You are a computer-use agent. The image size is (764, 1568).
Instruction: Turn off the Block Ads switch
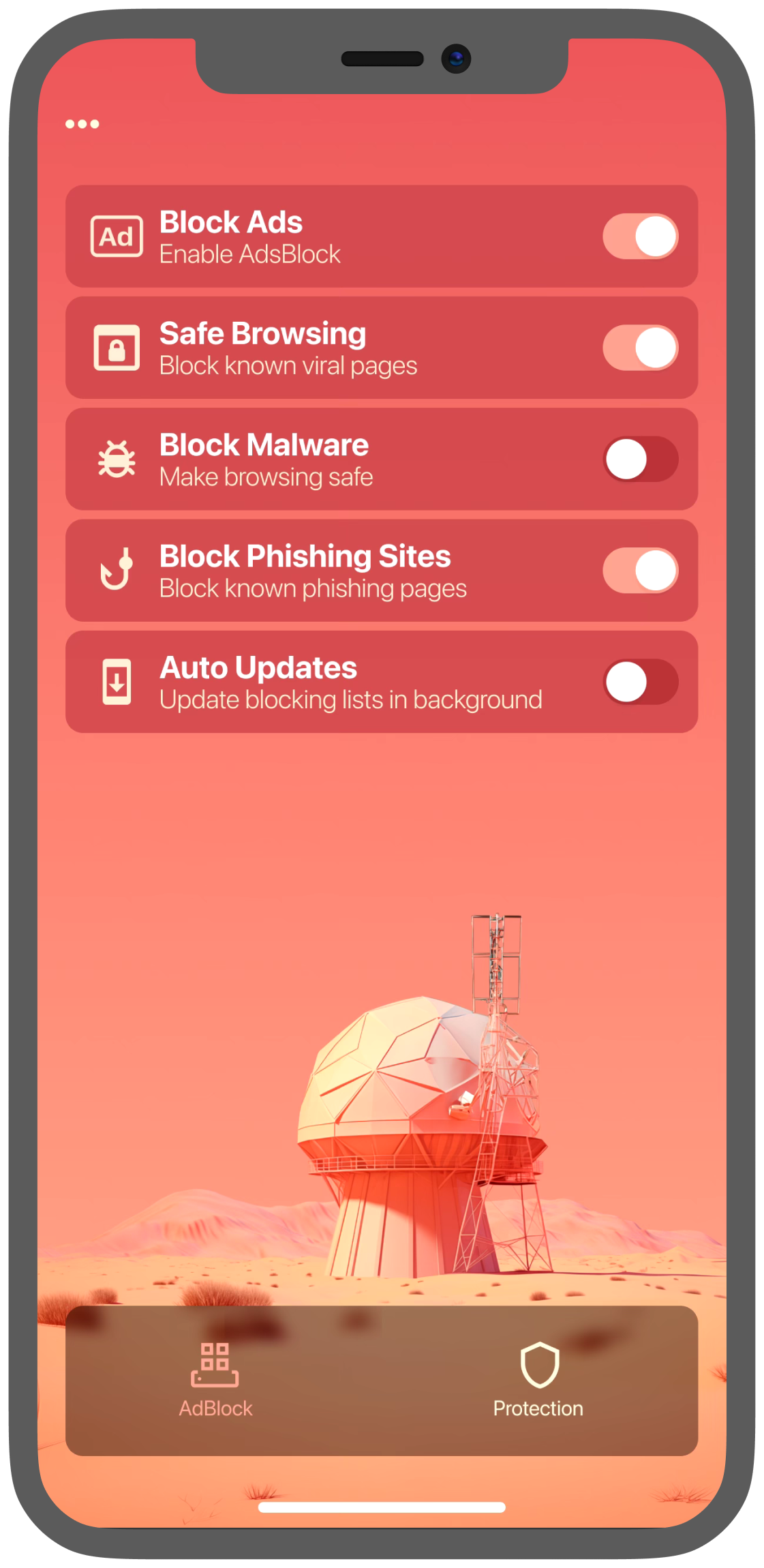[x=640, y=237]
